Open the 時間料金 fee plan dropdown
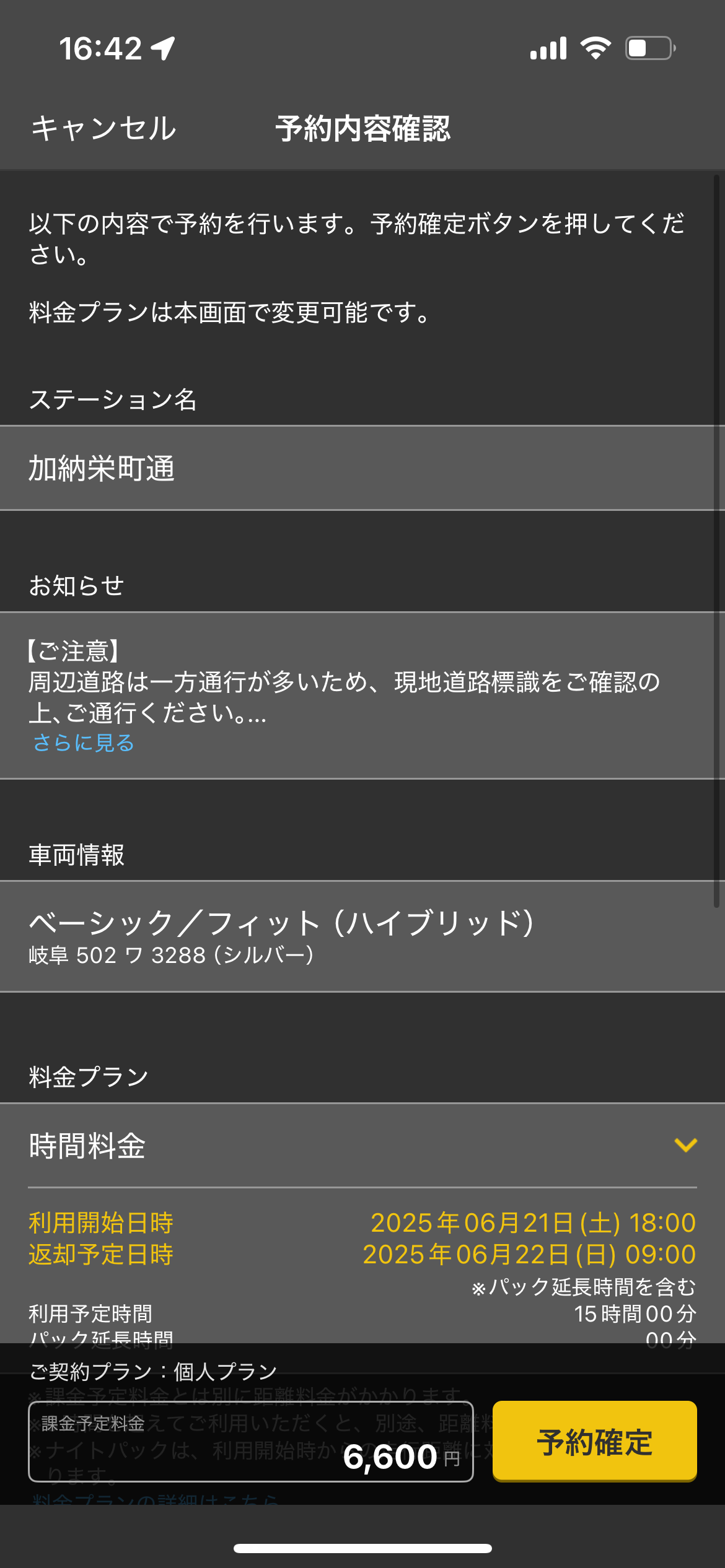 tap(685, 1145)
